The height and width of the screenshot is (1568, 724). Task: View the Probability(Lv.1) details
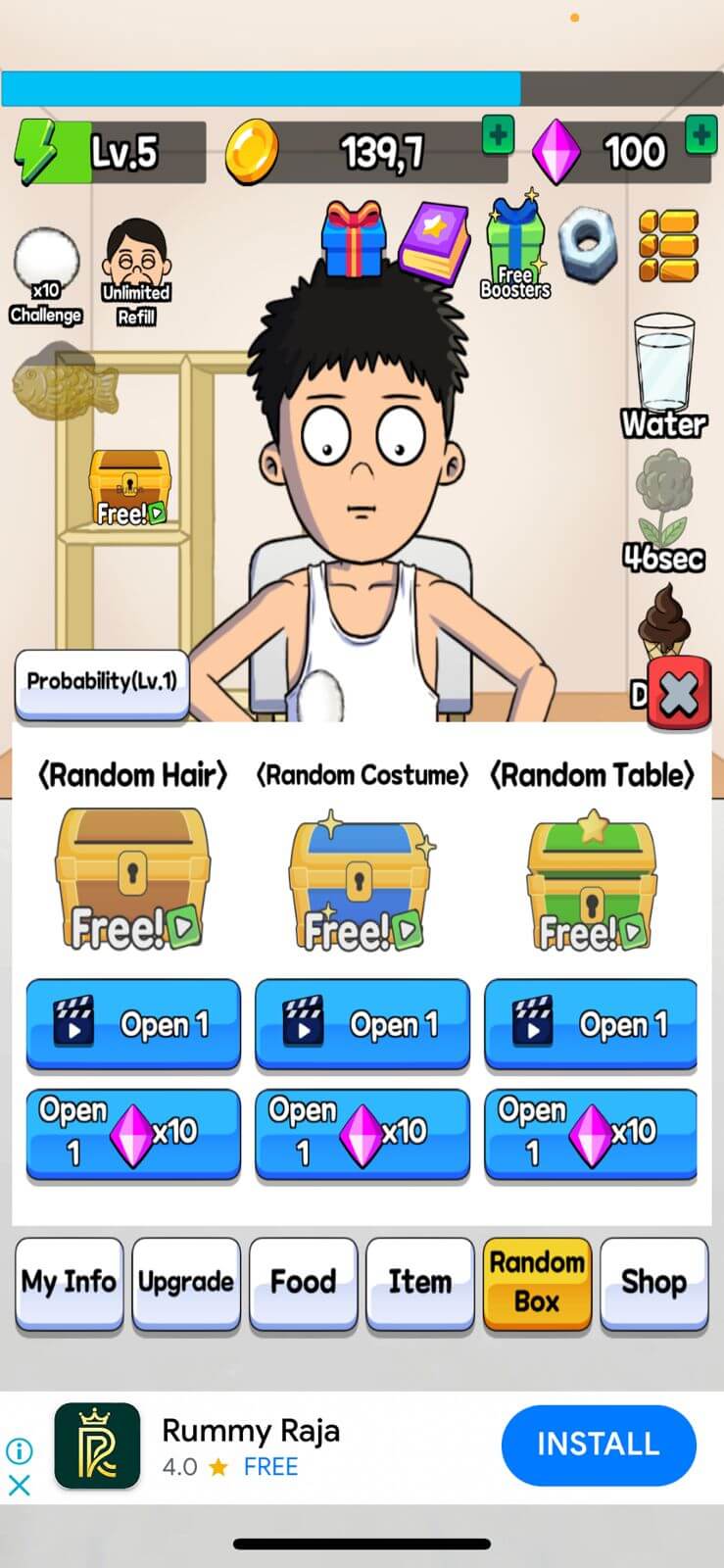[101, 681]
